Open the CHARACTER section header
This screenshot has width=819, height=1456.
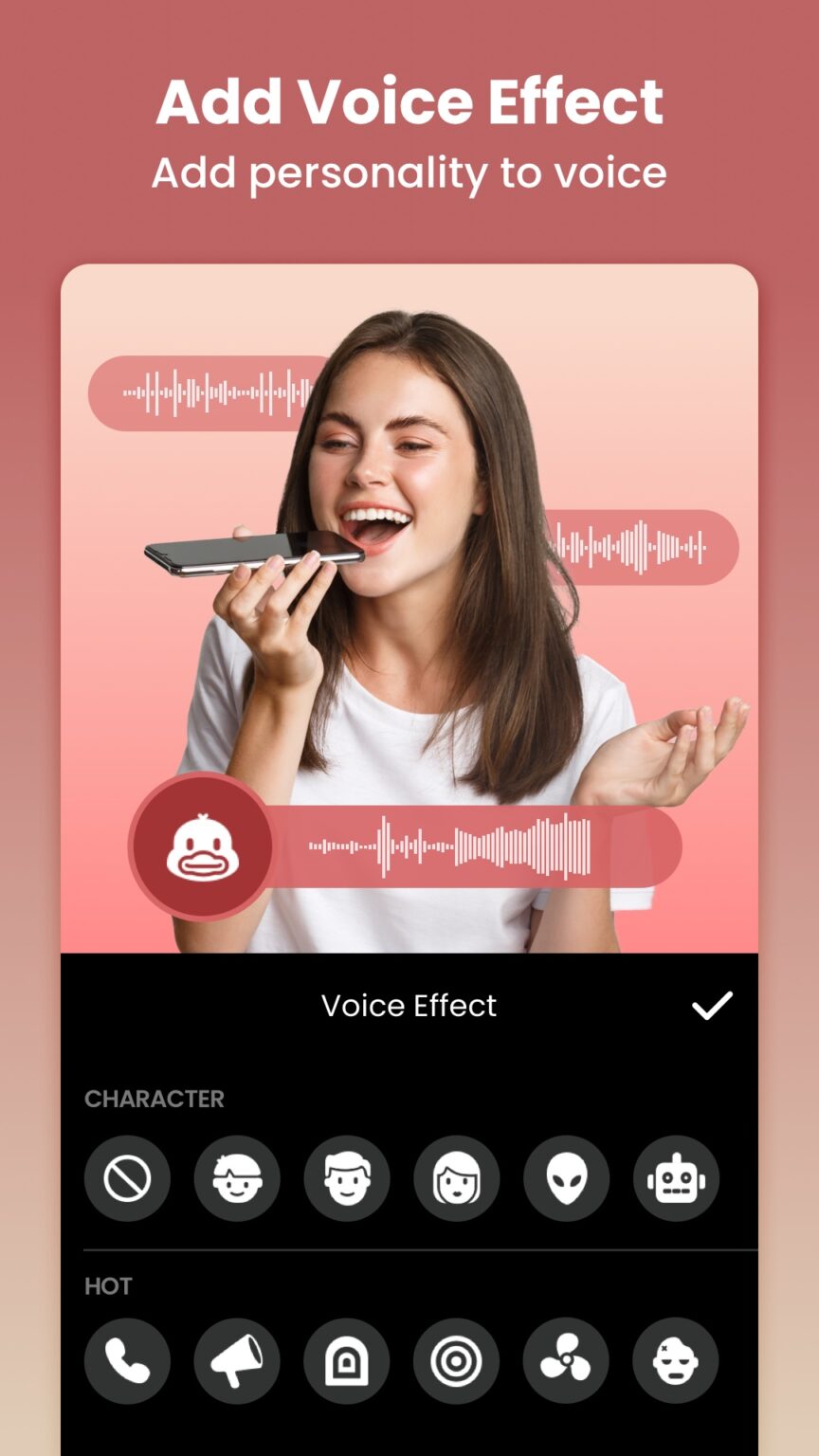tap(155, 1099)
